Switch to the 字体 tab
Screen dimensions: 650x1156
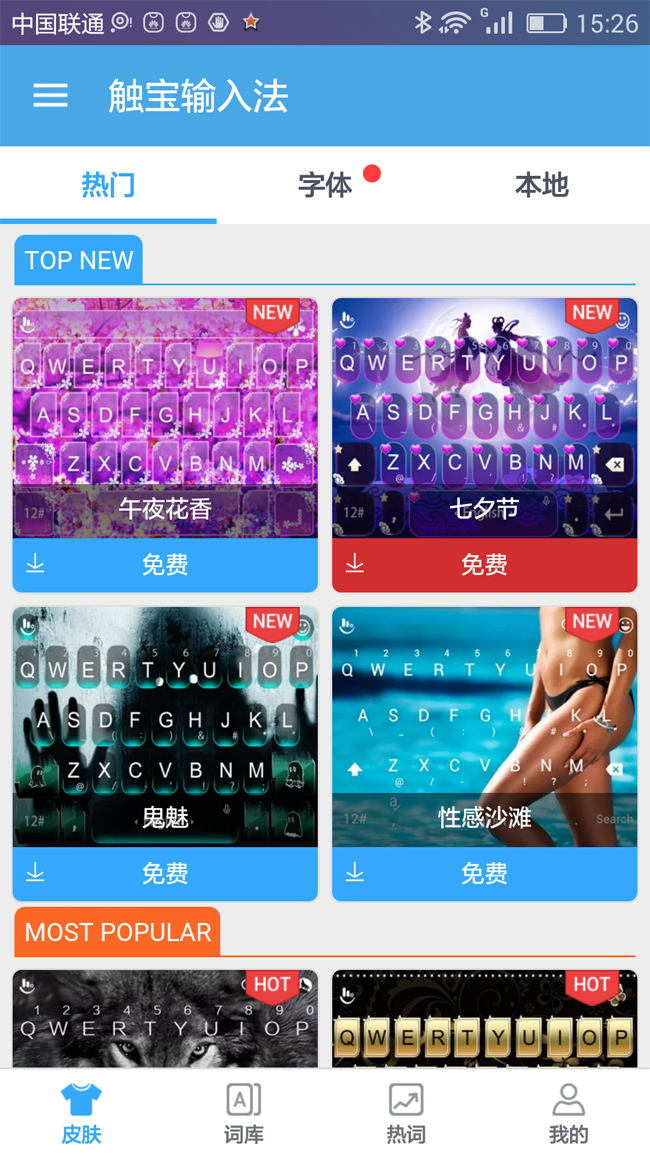[x=325, y=185]
